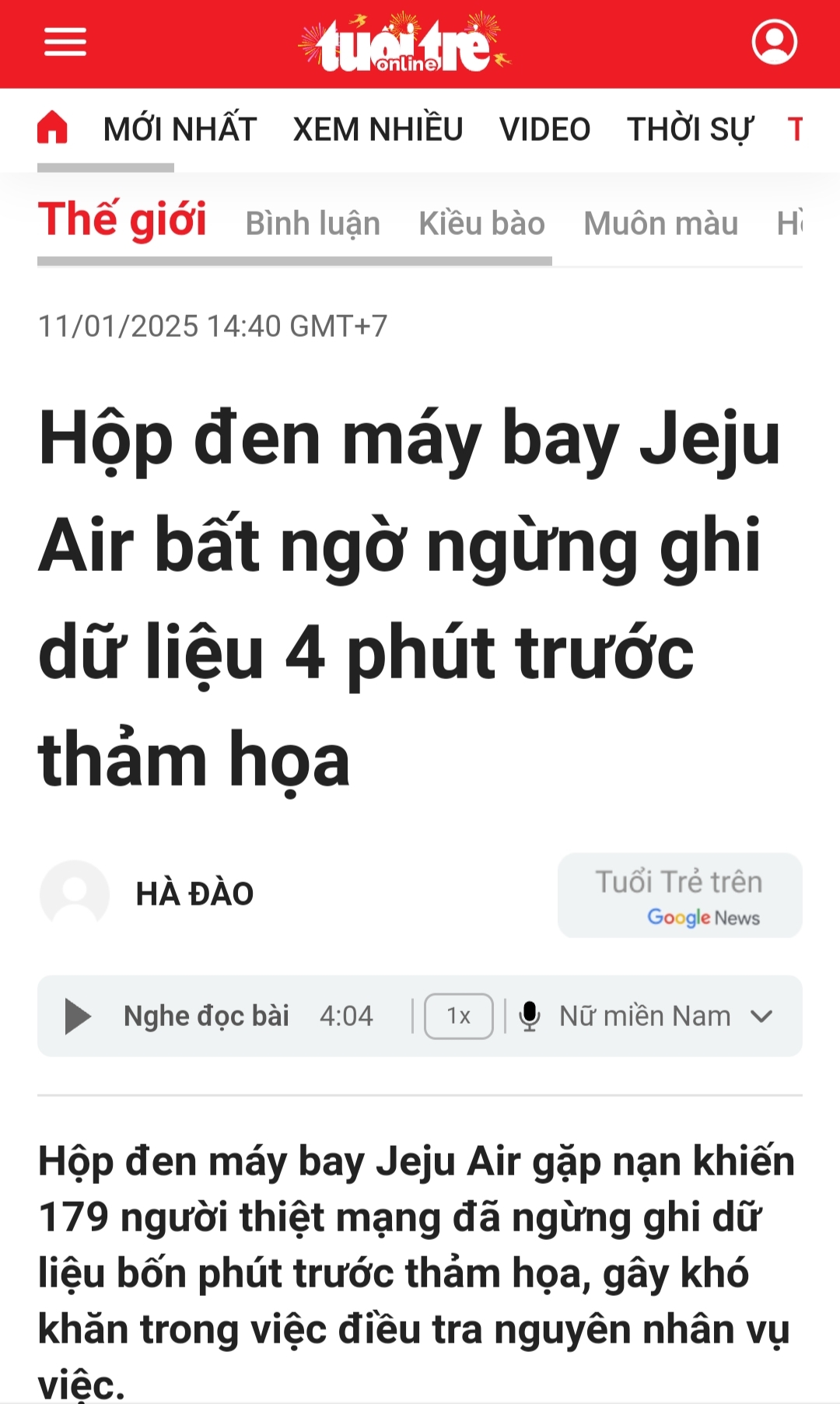Toggle audio playback of the article
840x1404 pixels.
point(78,1015)
